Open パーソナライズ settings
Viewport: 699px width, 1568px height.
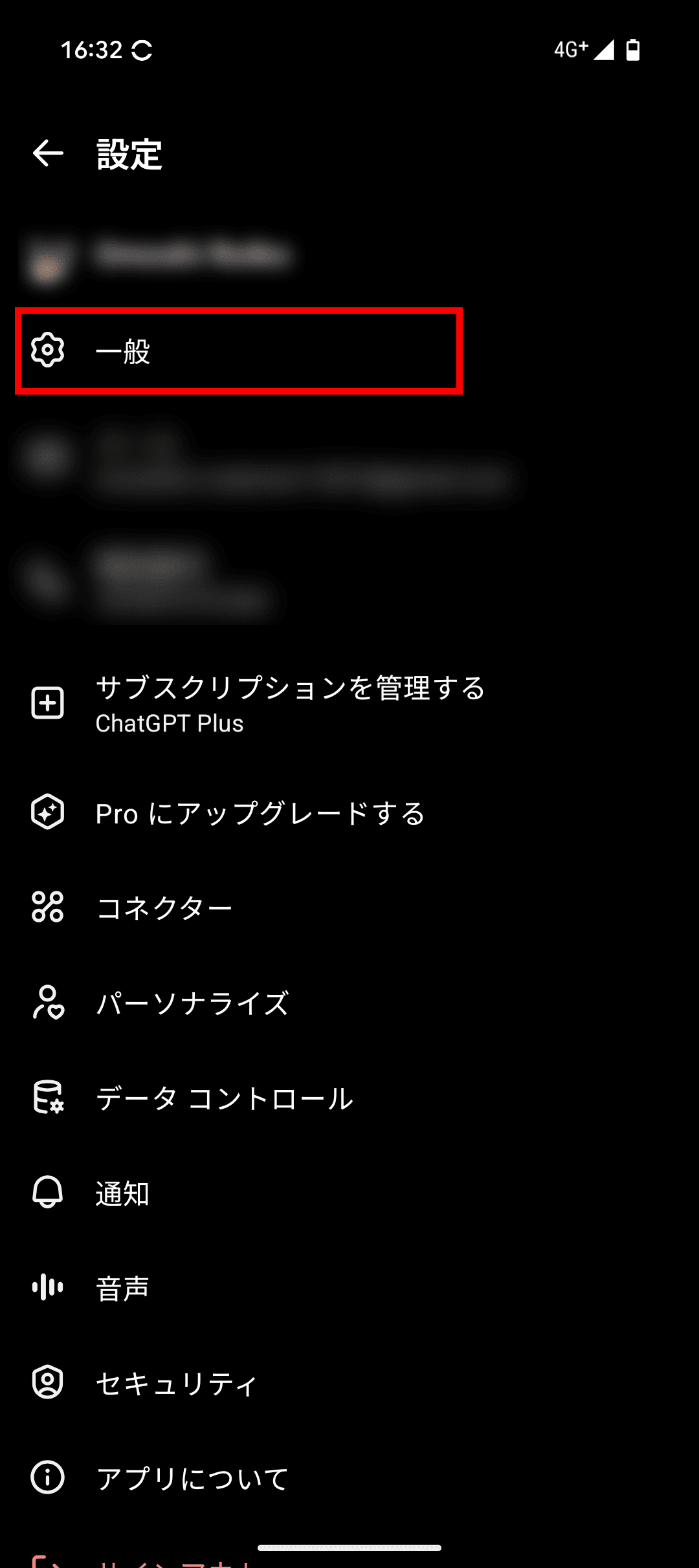click(192, 1003)
